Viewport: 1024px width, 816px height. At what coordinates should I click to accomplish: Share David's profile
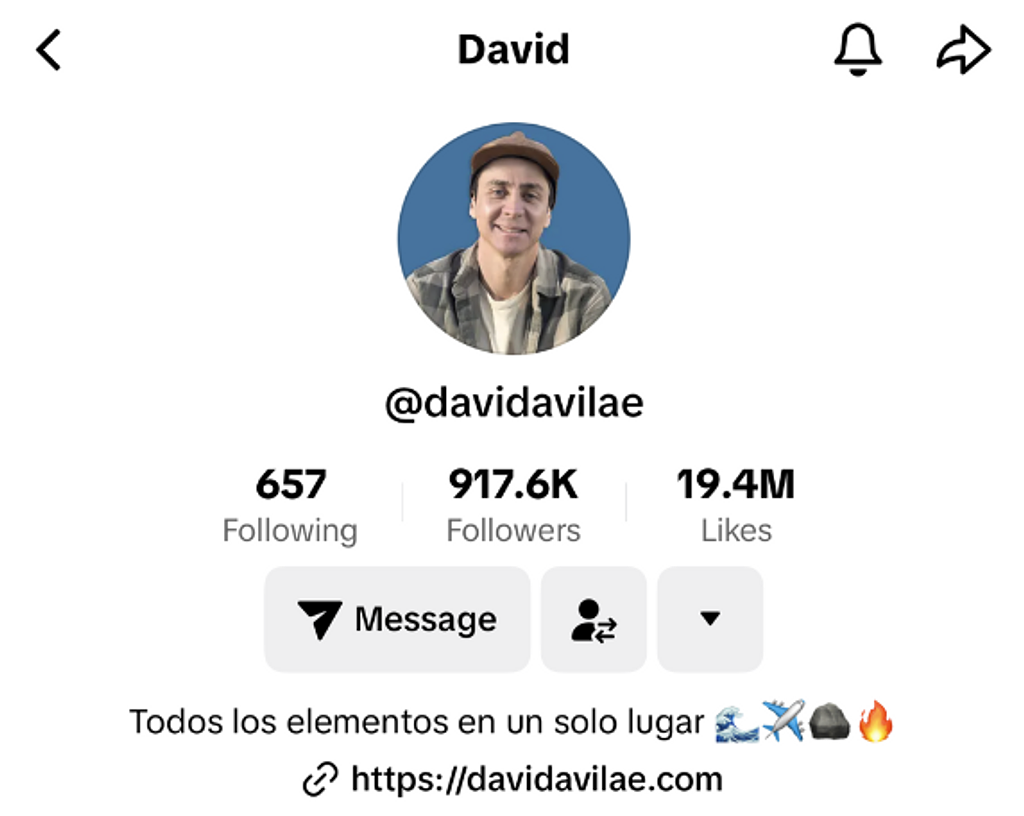pos(963,50)
